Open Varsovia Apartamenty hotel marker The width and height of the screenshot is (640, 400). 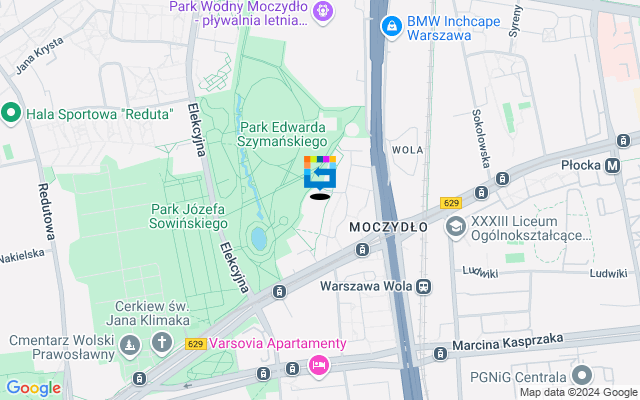[318, 365]
